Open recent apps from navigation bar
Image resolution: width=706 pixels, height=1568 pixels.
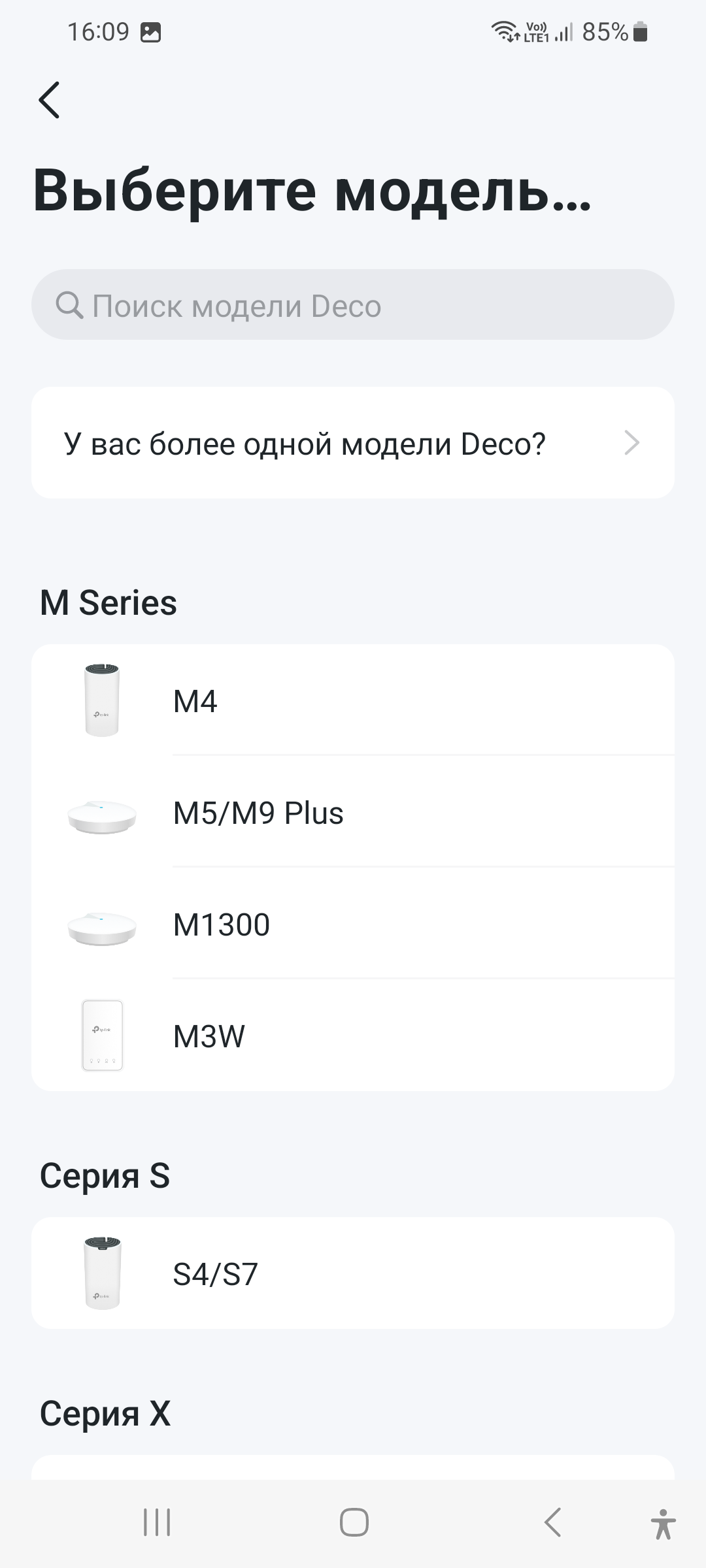(157, 1523)
